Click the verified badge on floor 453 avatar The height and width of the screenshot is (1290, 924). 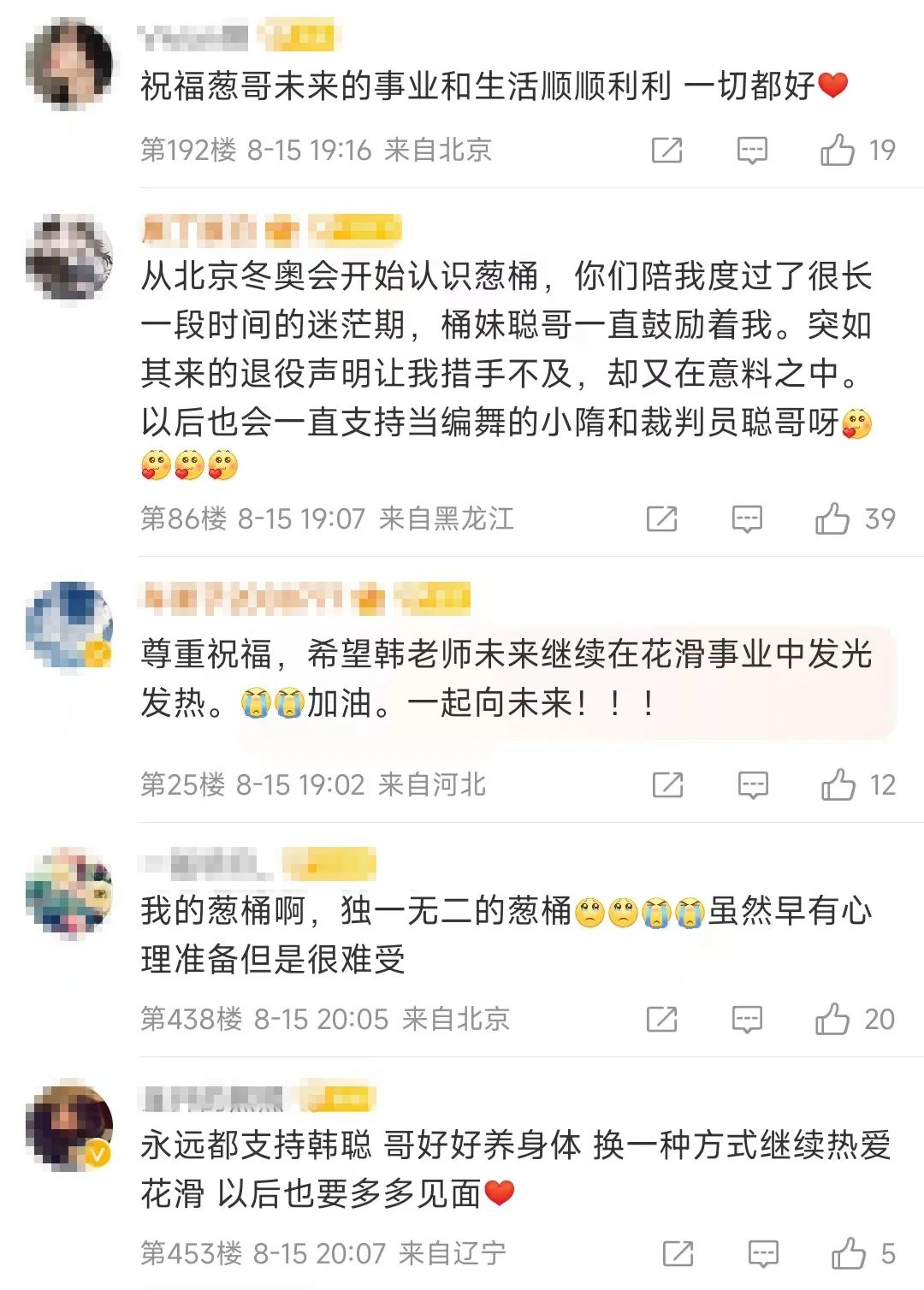click(97, 1154)
